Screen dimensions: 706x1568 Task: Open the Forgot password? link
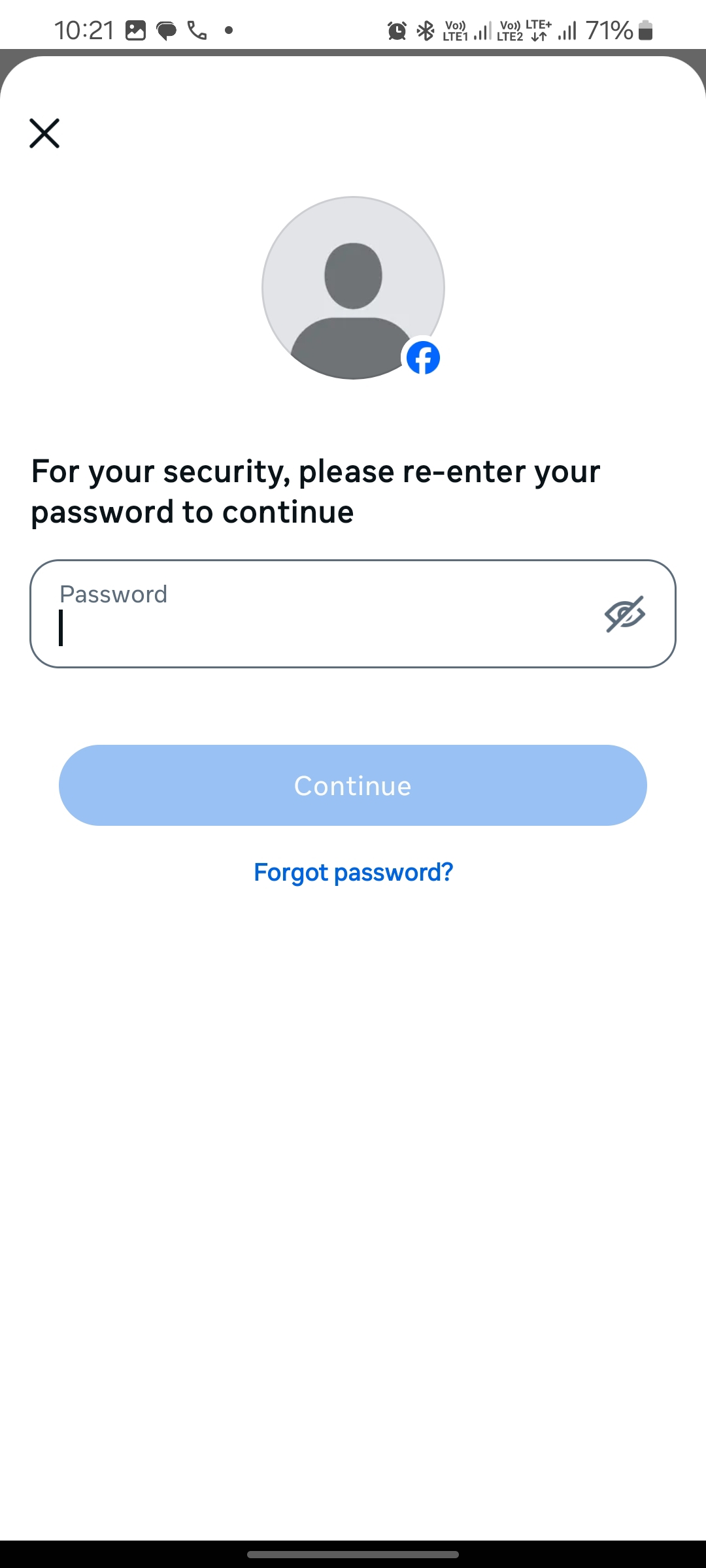(x=353, y=872)
